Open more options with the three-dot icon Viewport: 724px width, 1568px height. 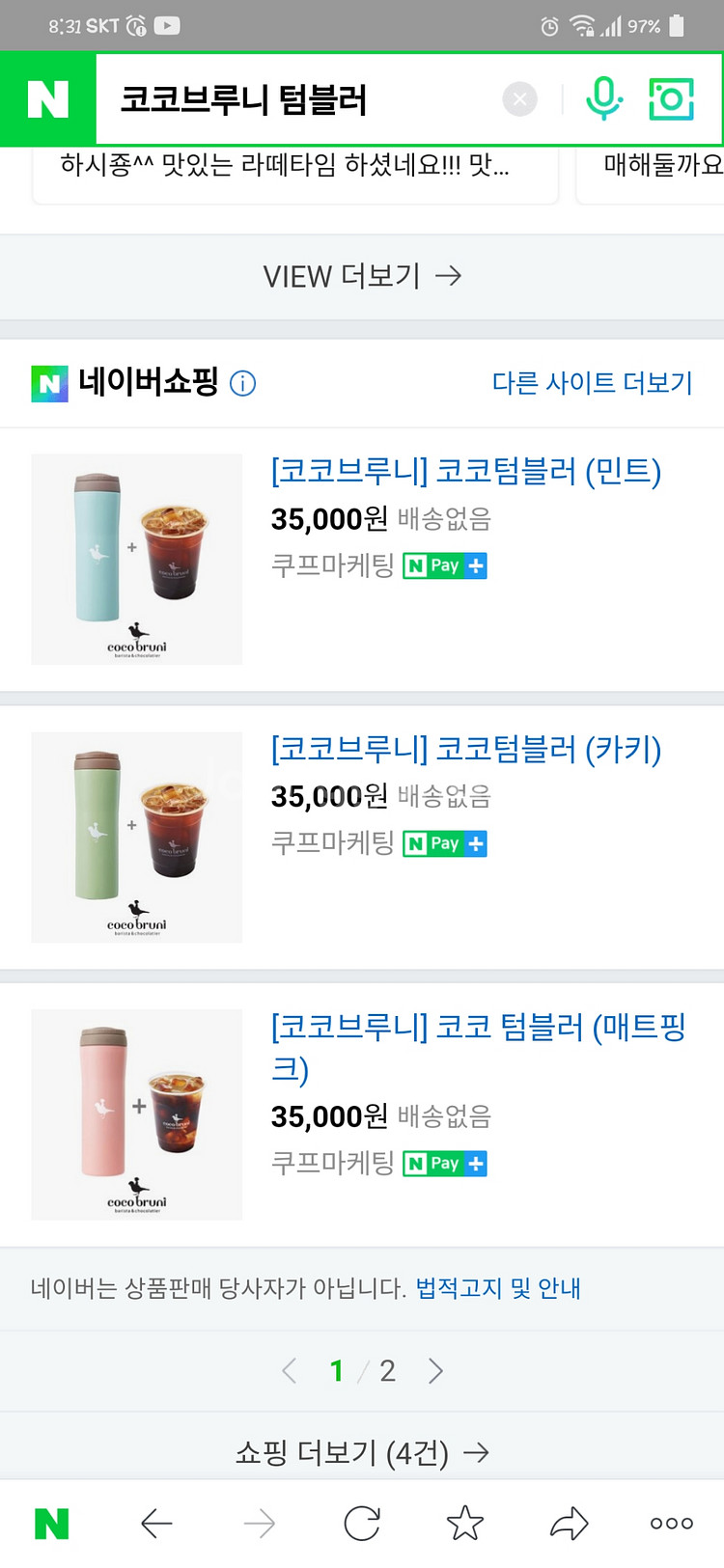(670, 1523)
